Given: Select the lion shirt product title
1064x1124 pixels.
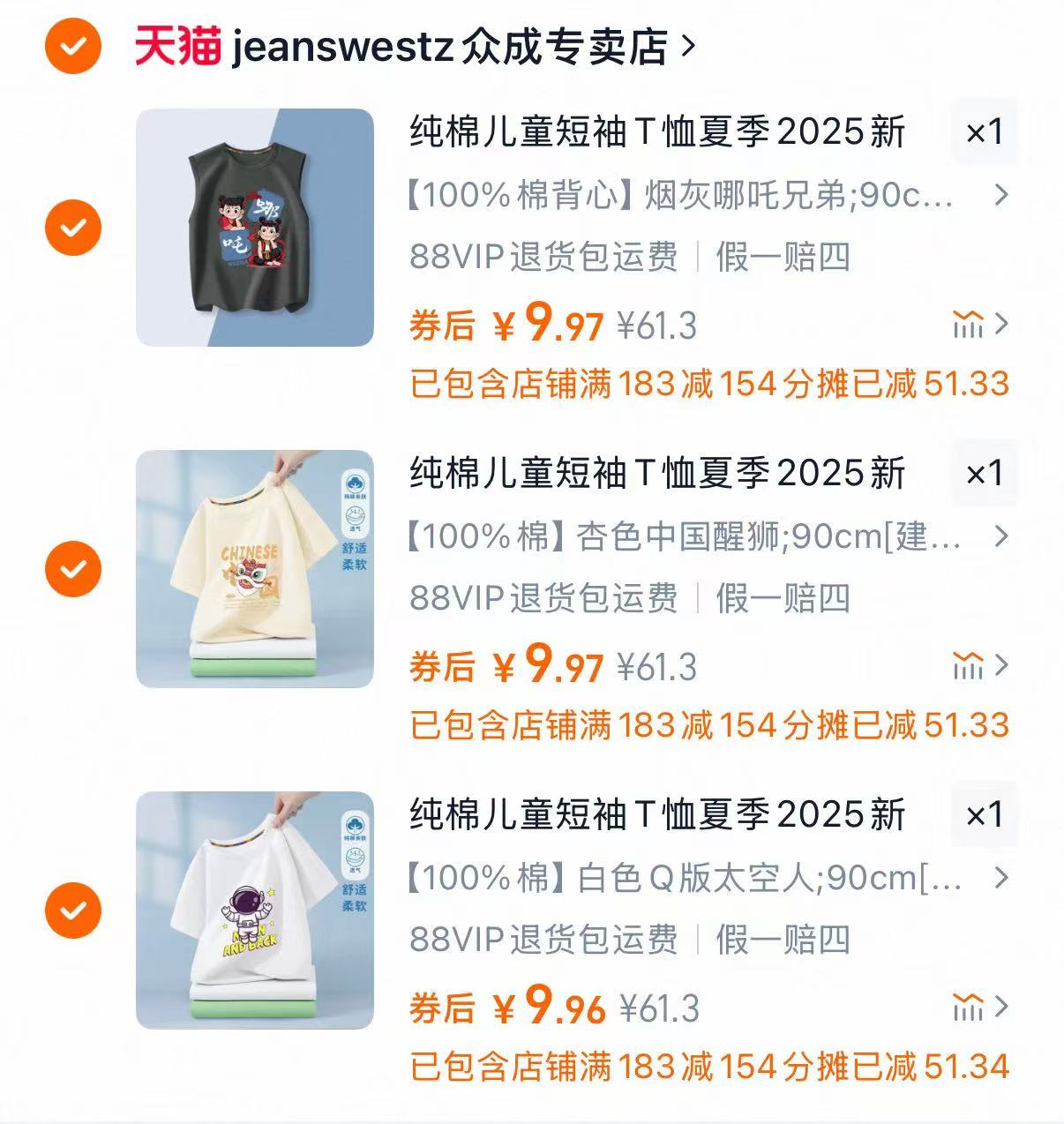Looking at the screenshot, I should (658, 474).
